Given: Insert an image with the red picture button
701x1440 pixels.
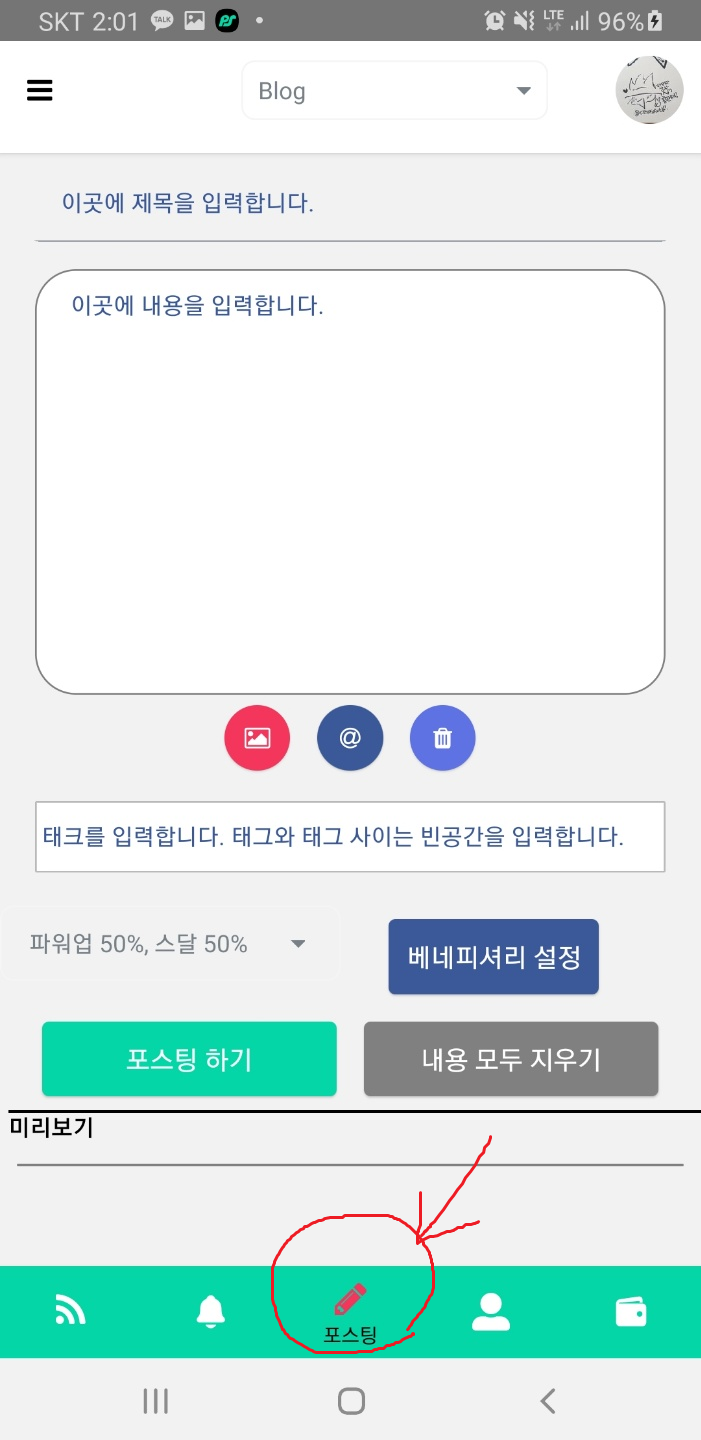Looking at the screenshot, I should coord(257,739).
